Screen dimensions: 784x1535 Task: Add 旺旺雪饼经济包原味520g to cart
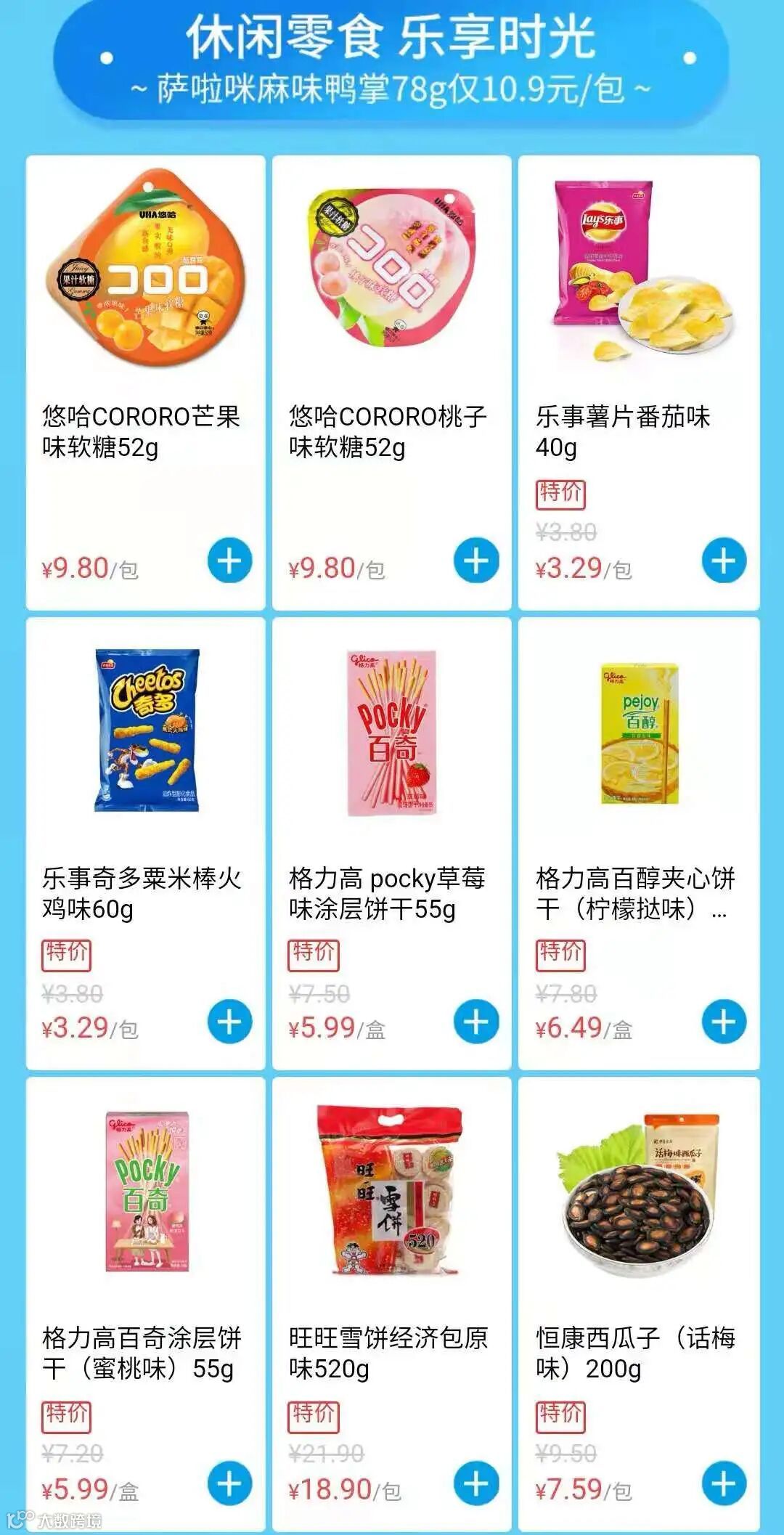click(x=476, y=1483)
